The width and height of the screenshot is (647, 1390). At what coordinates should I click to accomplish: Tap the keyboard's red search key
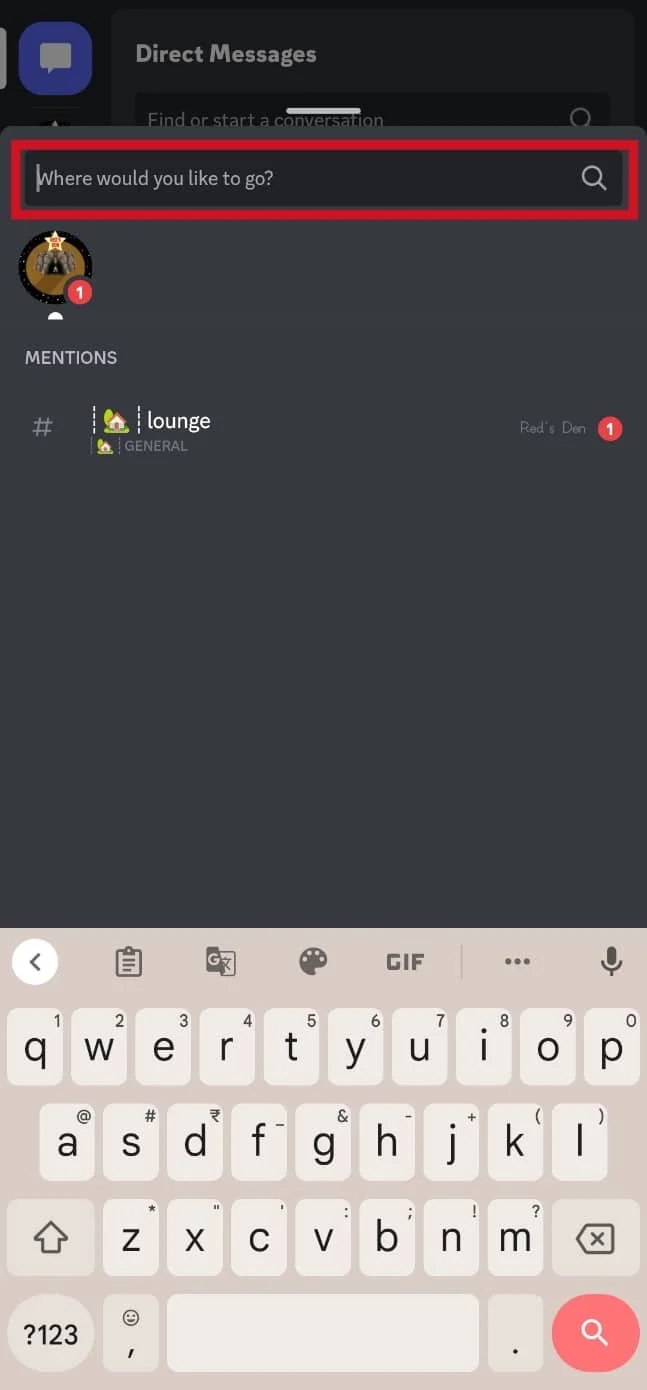coord(595,1332)
